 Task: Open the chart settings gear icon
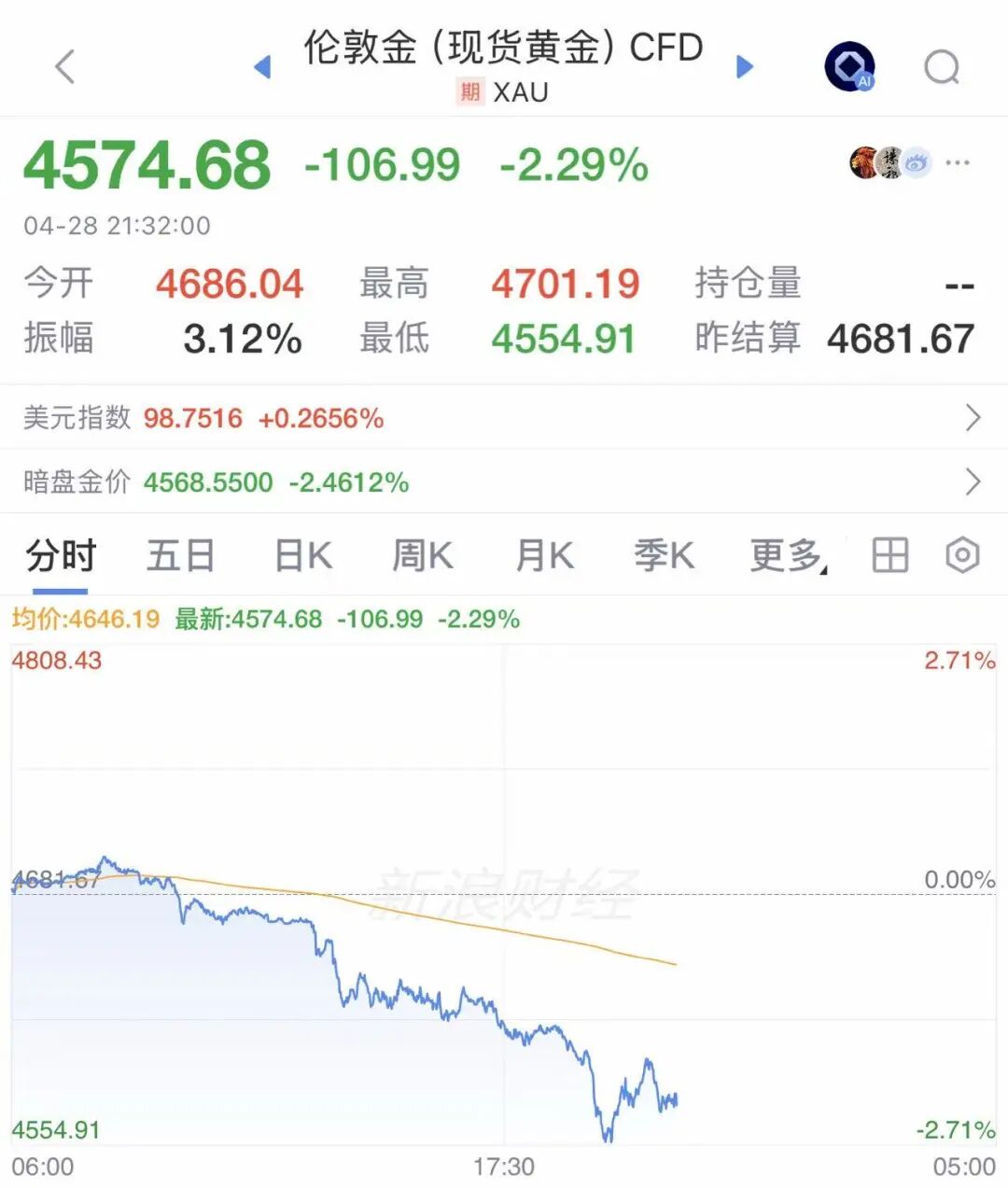[961, 553]
